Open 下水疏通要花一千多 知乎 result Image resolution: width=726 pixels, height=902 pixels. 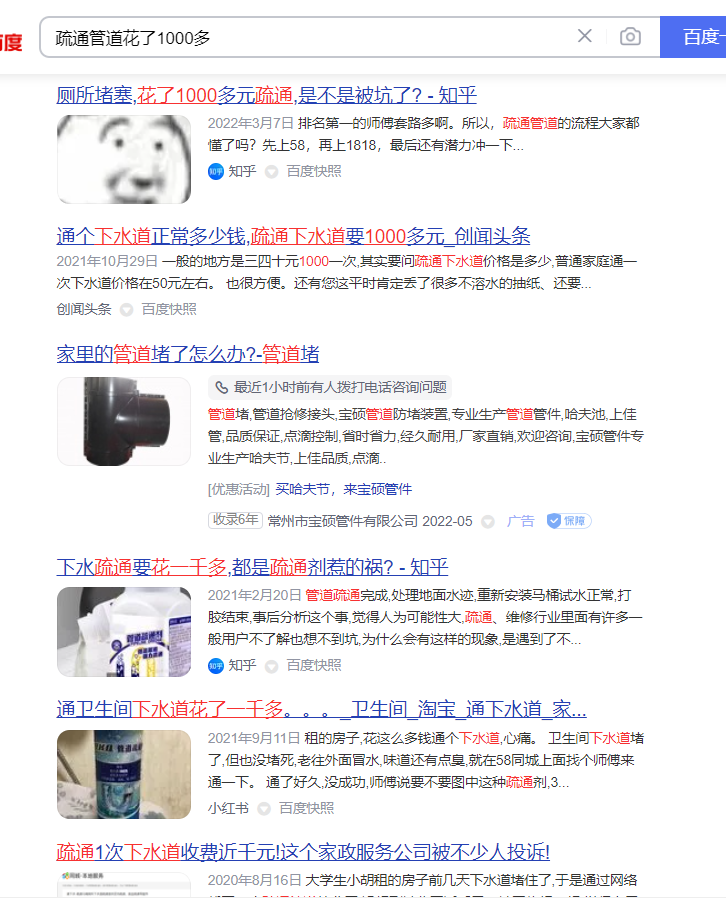[252, 567]
